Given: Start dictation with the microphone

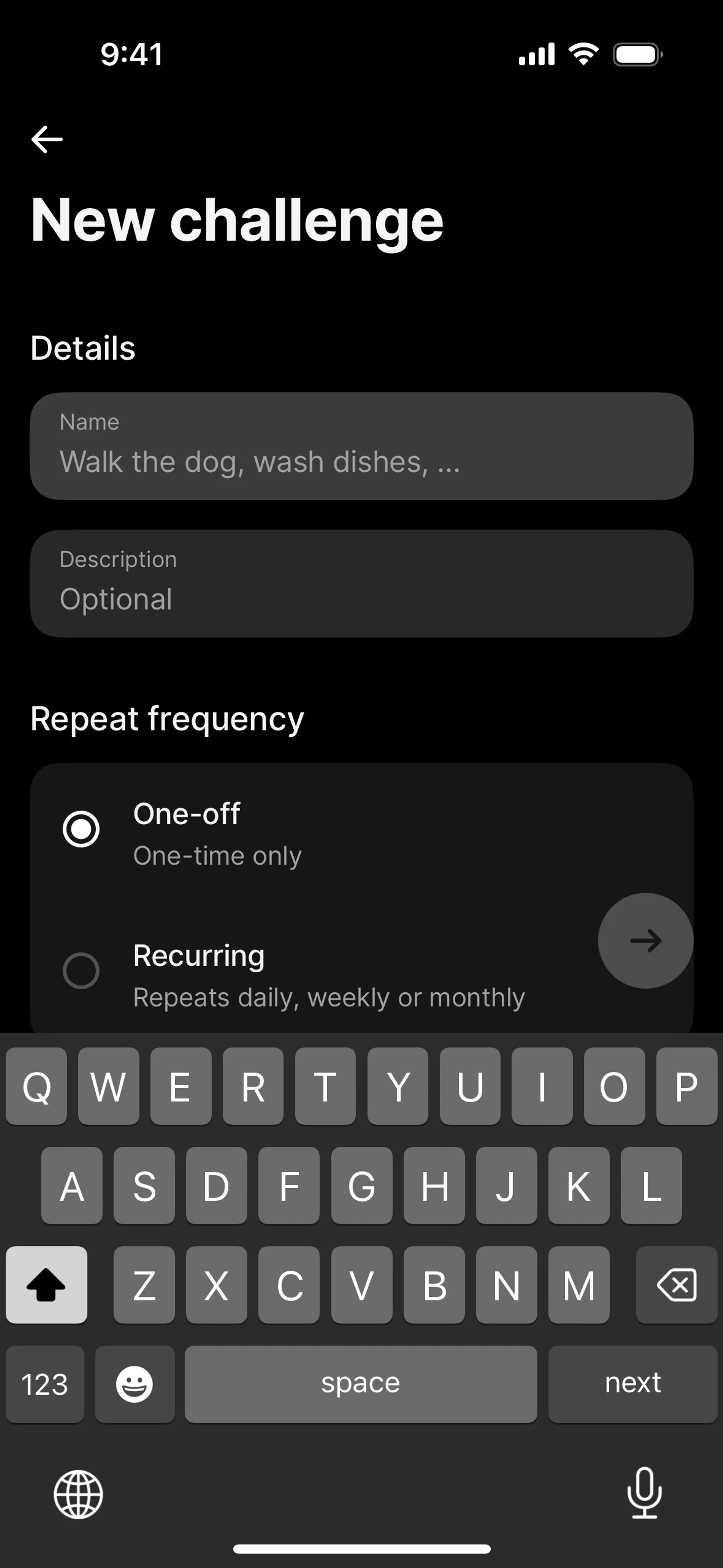Looking at the screenshot, I should click(x=644, y=1493).
